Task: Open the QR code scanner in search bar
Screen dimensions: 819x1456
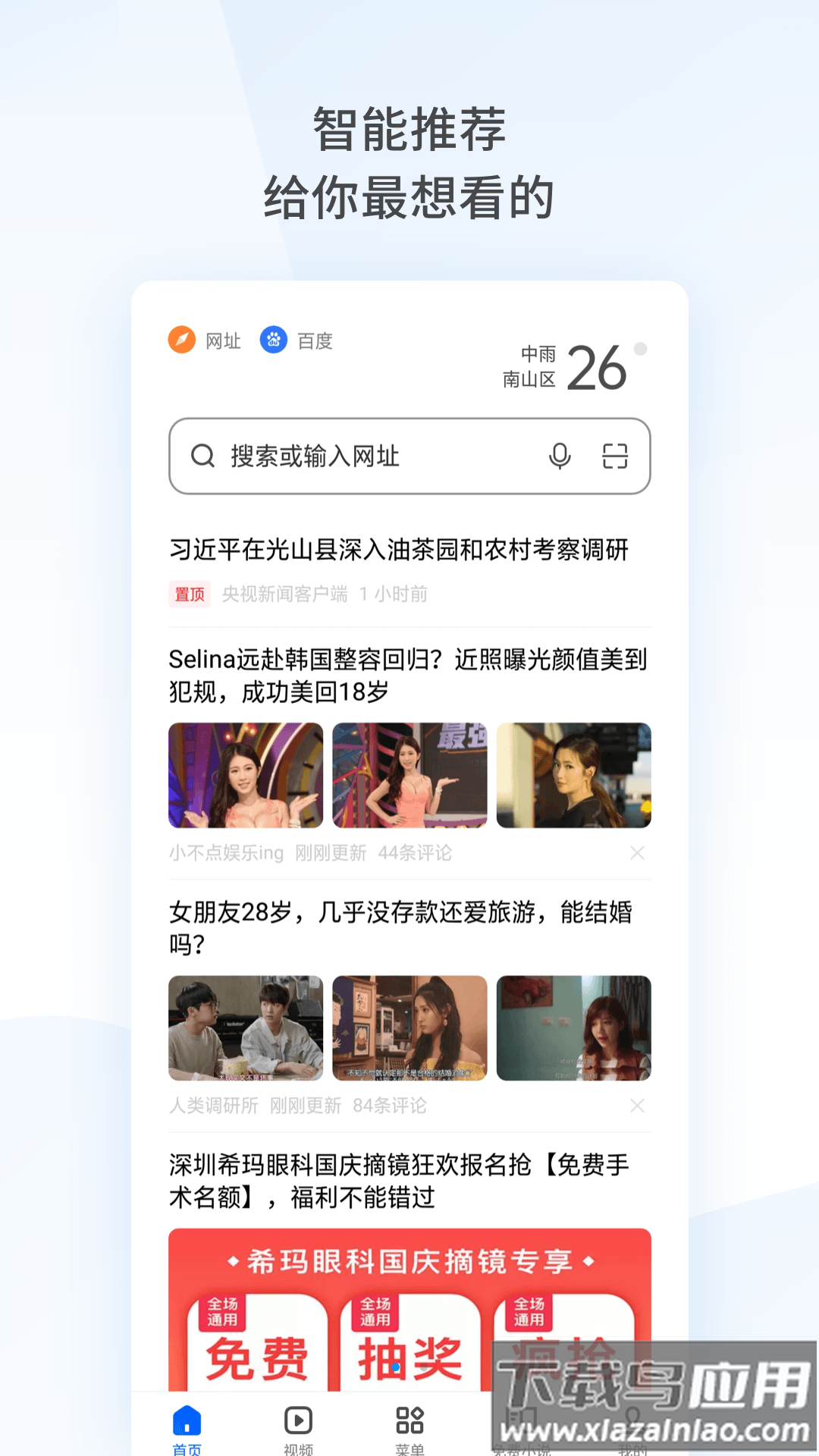Action: coord(614,457)
